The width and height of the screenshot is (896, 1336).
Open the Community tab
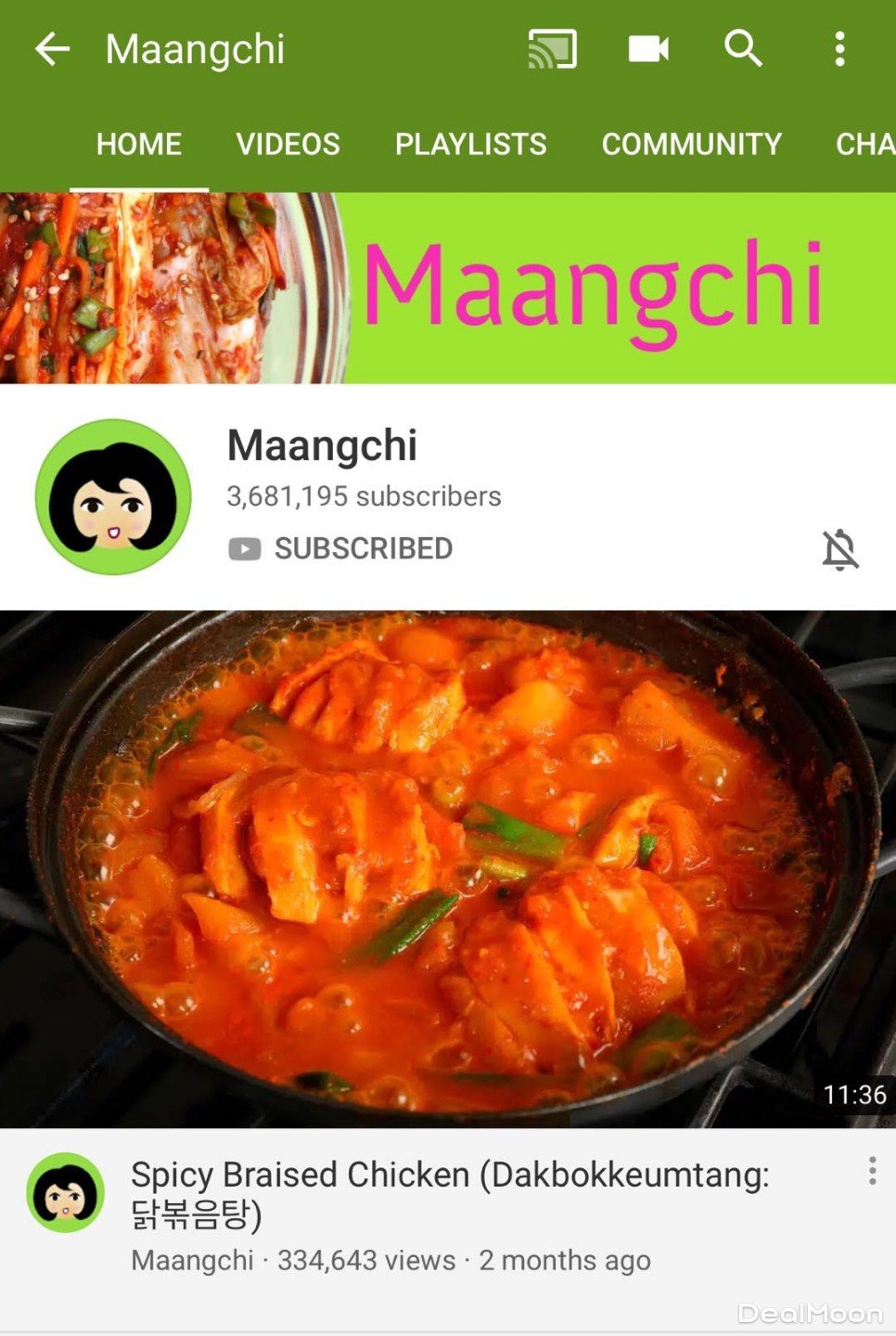tap(691, 145)
